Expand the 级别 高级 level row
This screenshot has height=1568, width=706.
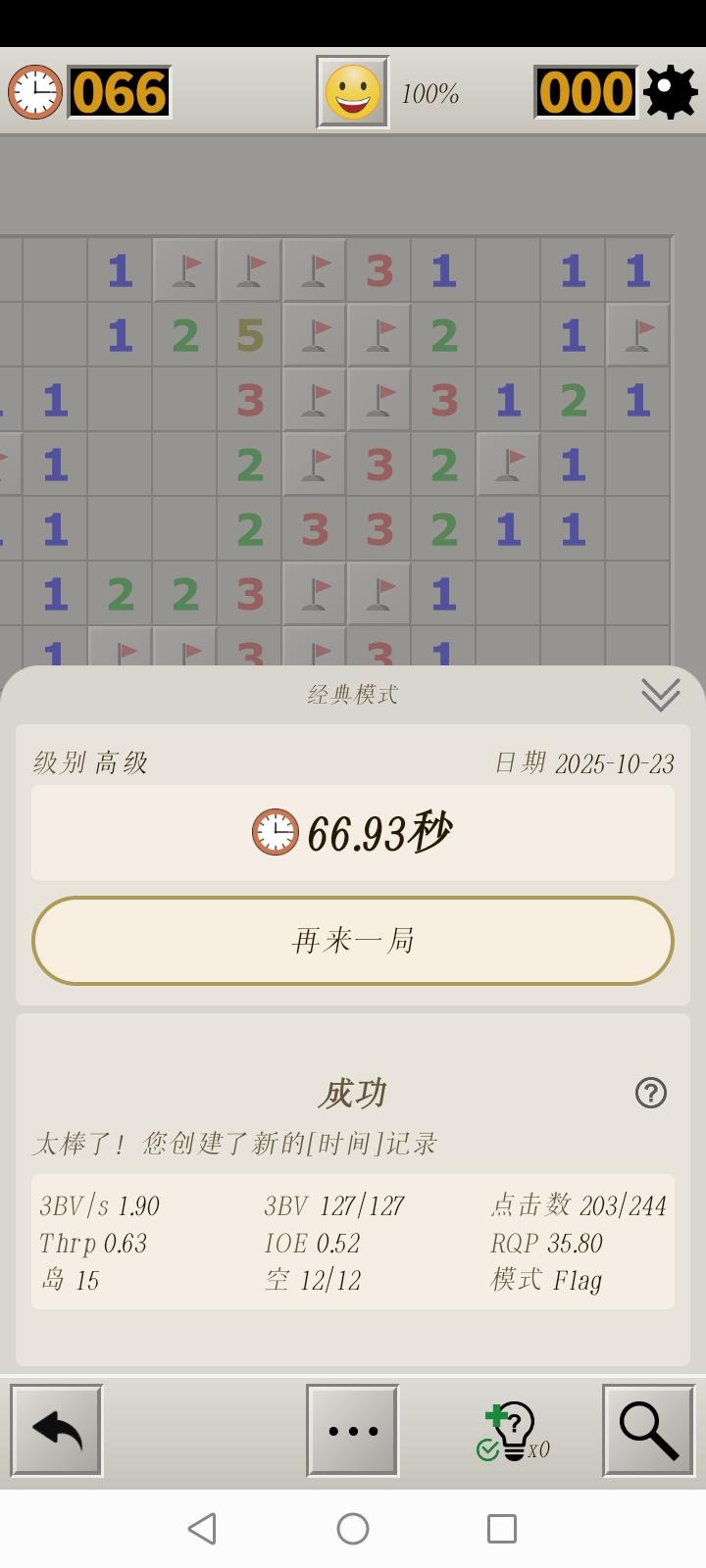tap(88, 762)
